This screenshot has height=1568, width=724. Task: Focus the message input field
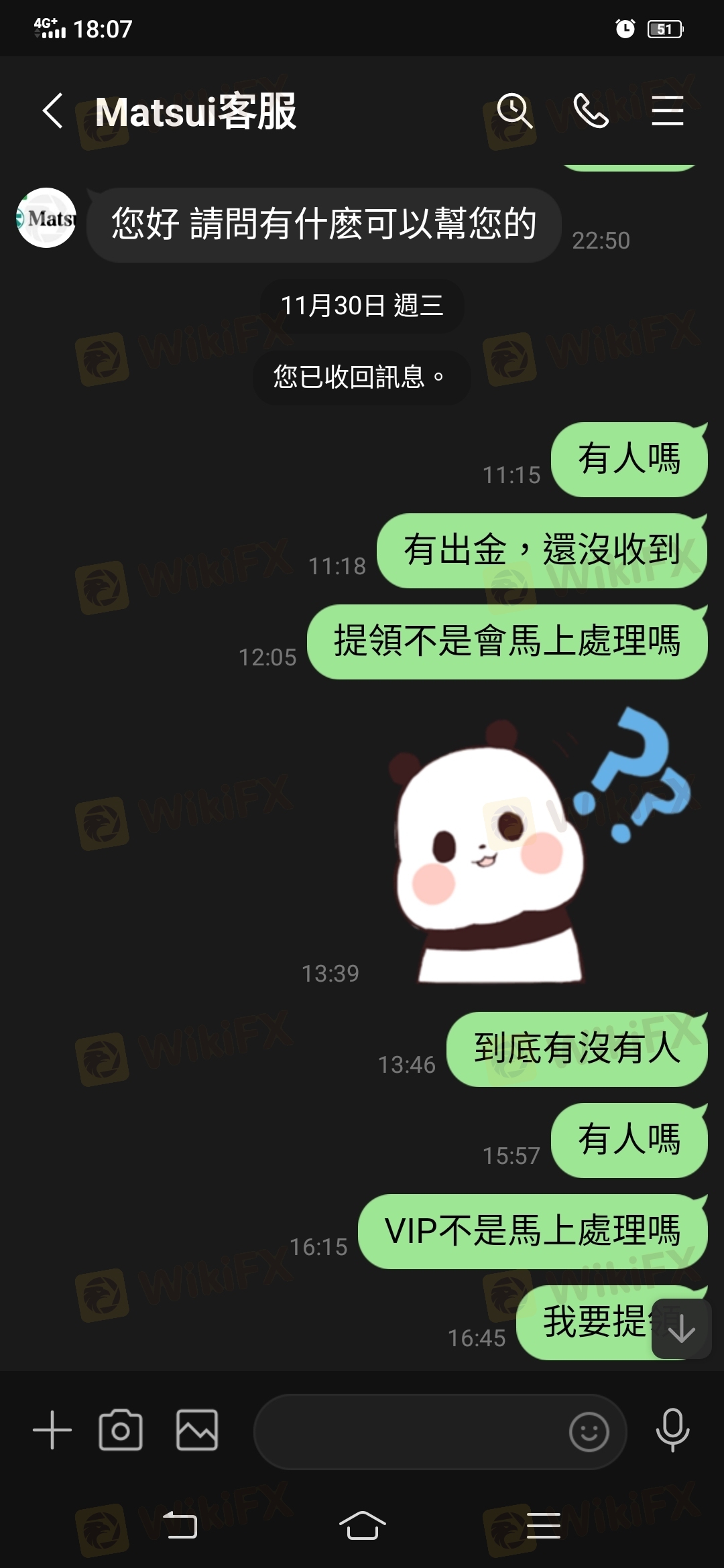pyautogui.click(x=410, y=1432)
